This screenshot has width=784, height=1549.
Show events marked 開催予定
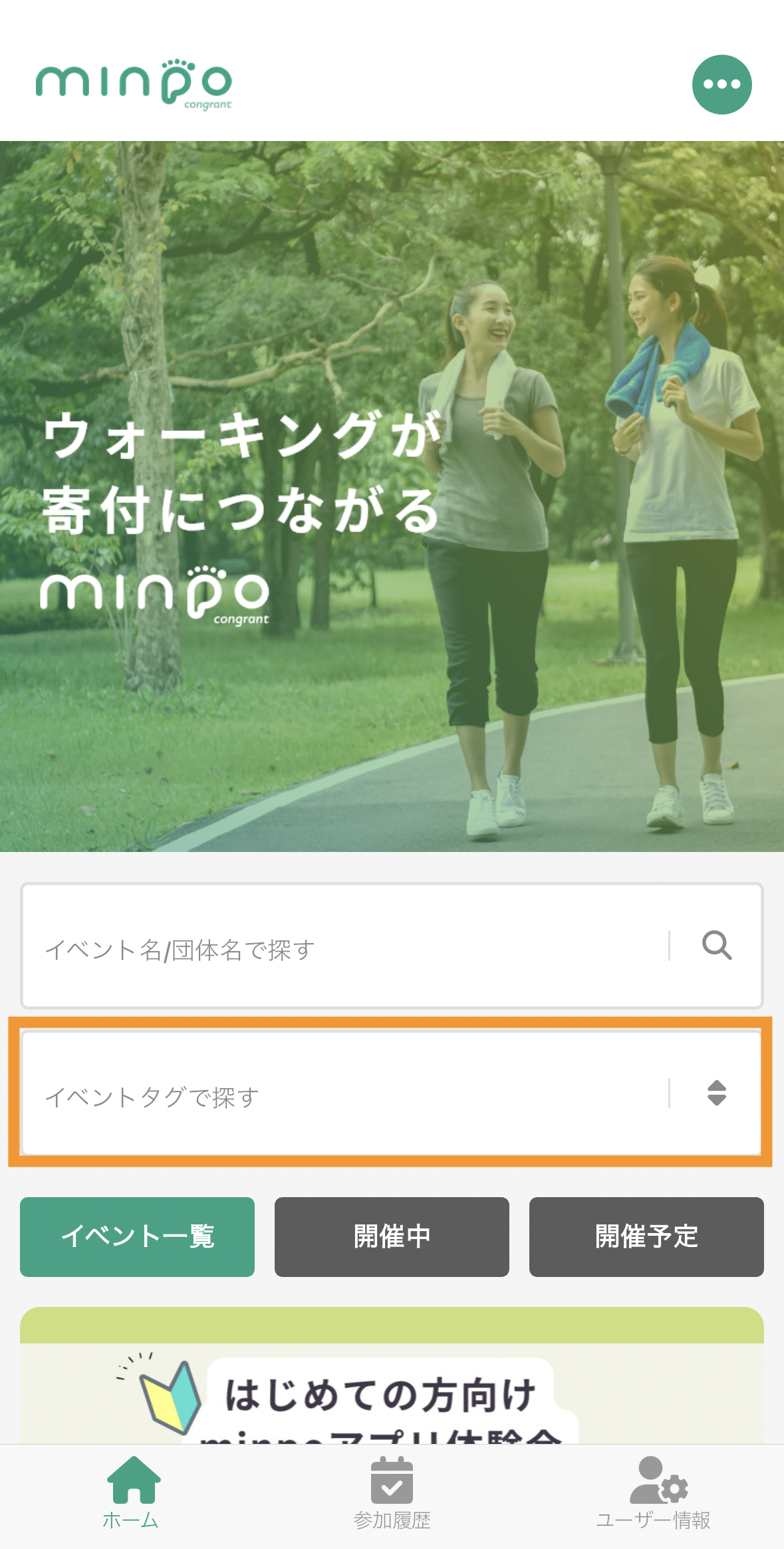(646, 1236)
